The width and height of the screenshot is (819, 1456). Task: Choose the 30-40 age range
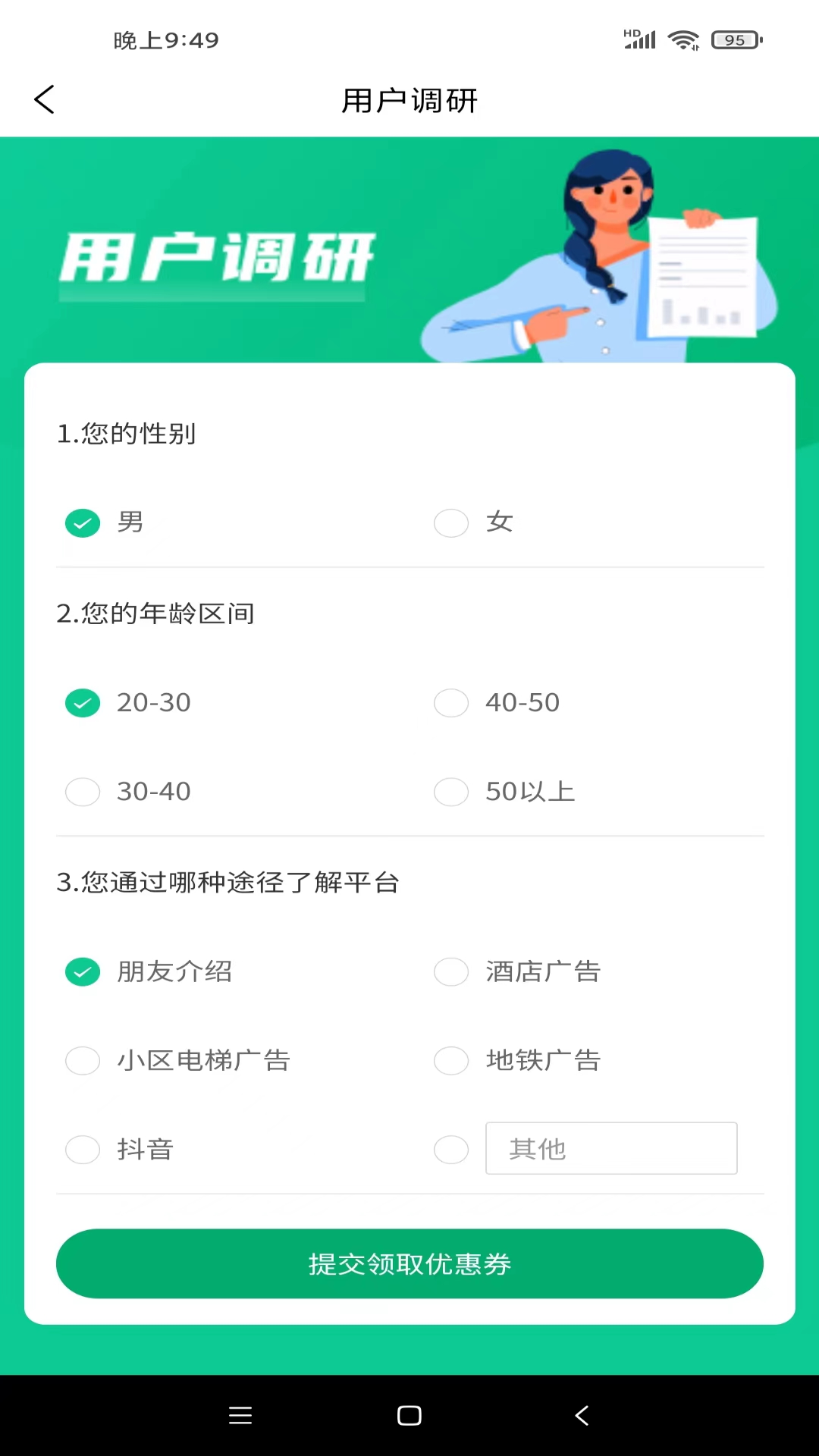click(83, 792)
